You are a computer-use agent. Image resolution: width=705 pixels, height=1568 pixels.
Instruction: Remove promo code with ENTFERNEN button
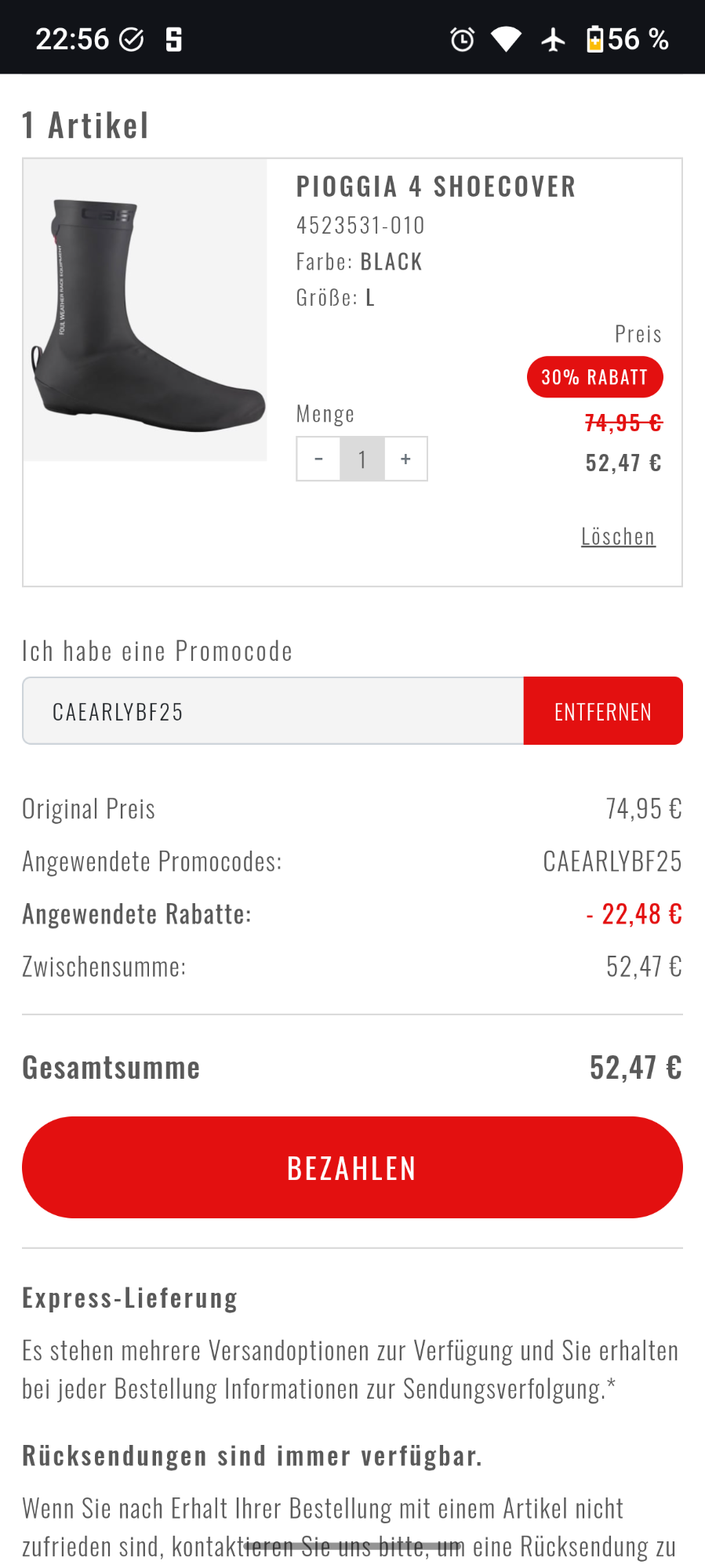[602, 711]
